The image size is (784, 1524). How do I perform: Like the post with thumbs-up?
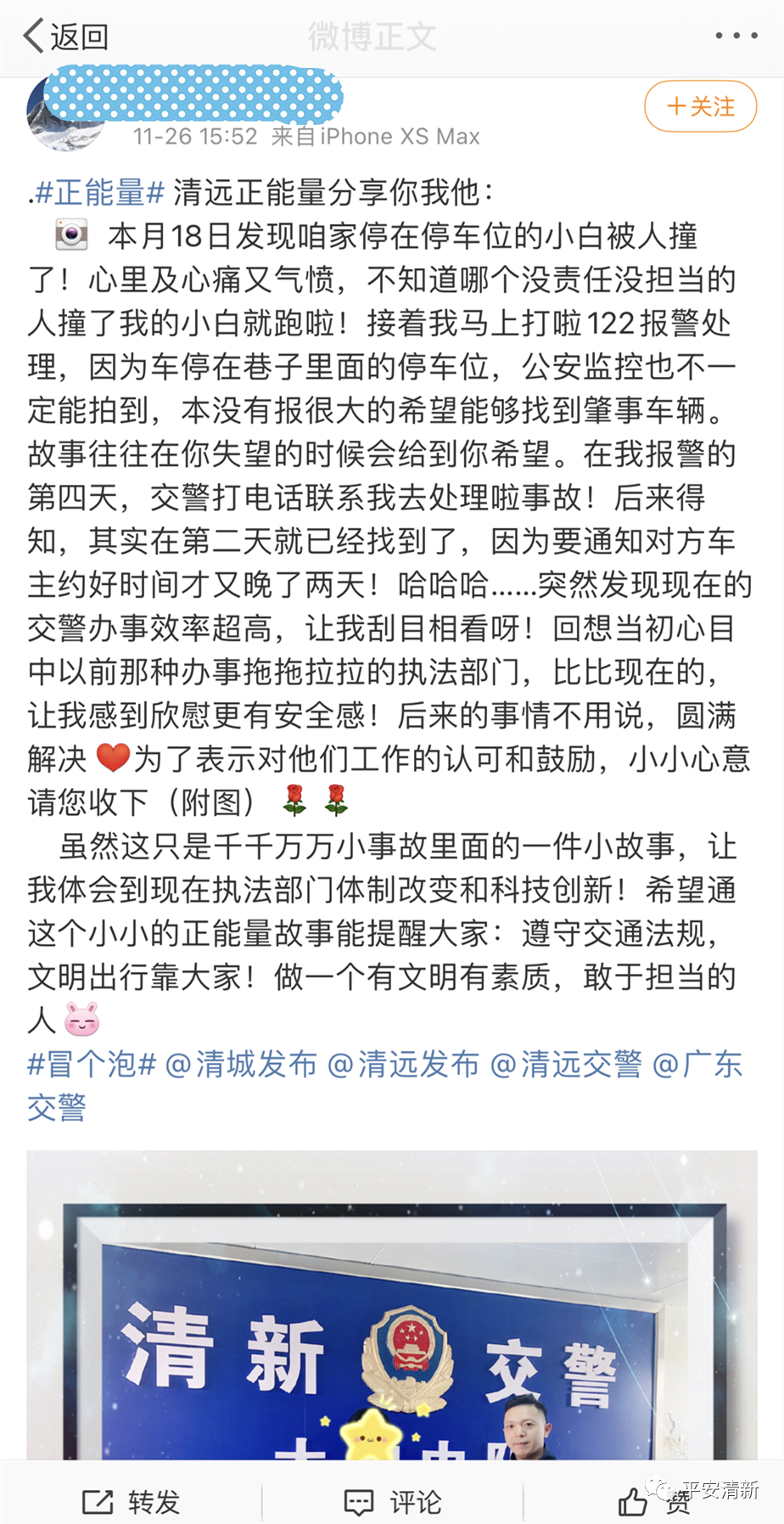[x=635, y=1502]
